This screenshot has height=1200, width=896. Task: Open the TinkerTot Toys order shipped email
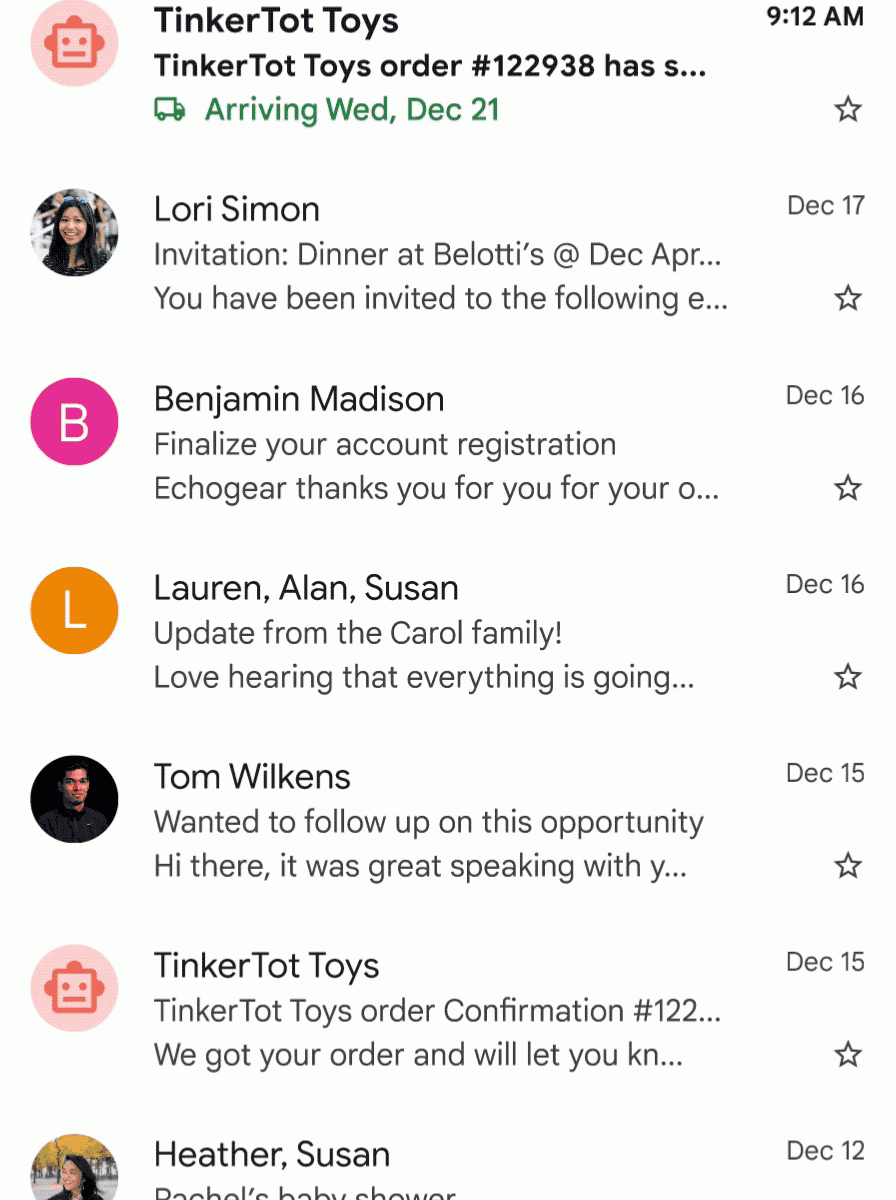coord(430,66)
